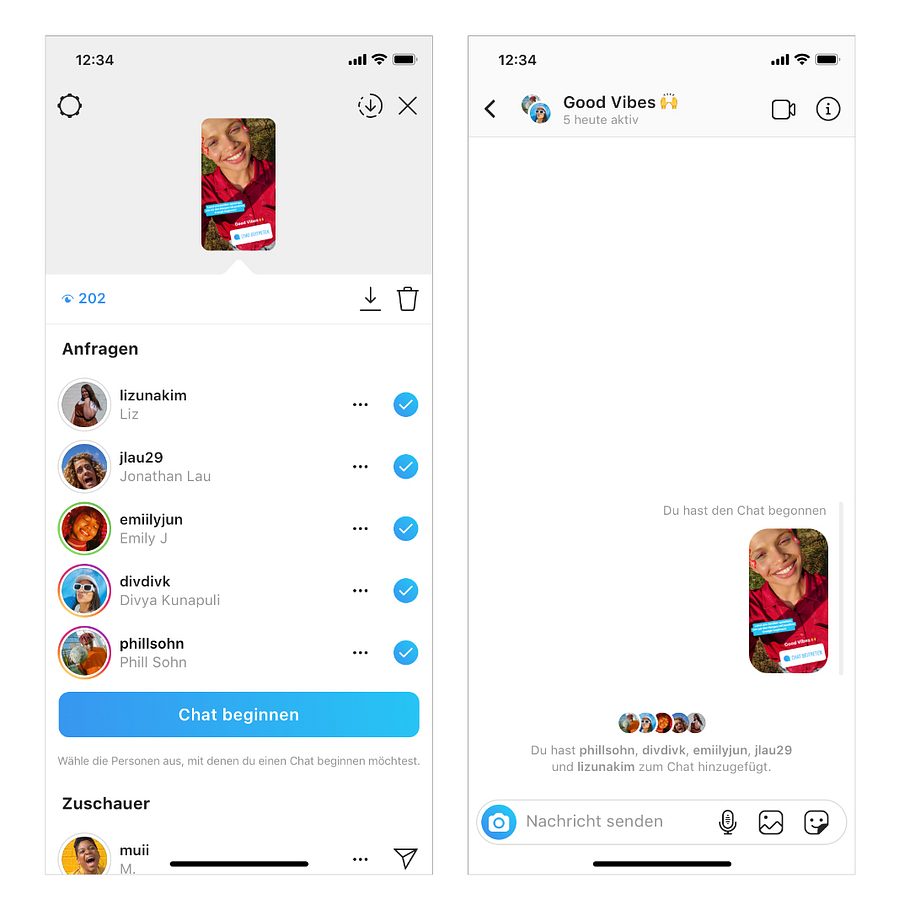Open the sticker picker icon
This screenshot has height=910, width=910.
click(x=816, y=822)
